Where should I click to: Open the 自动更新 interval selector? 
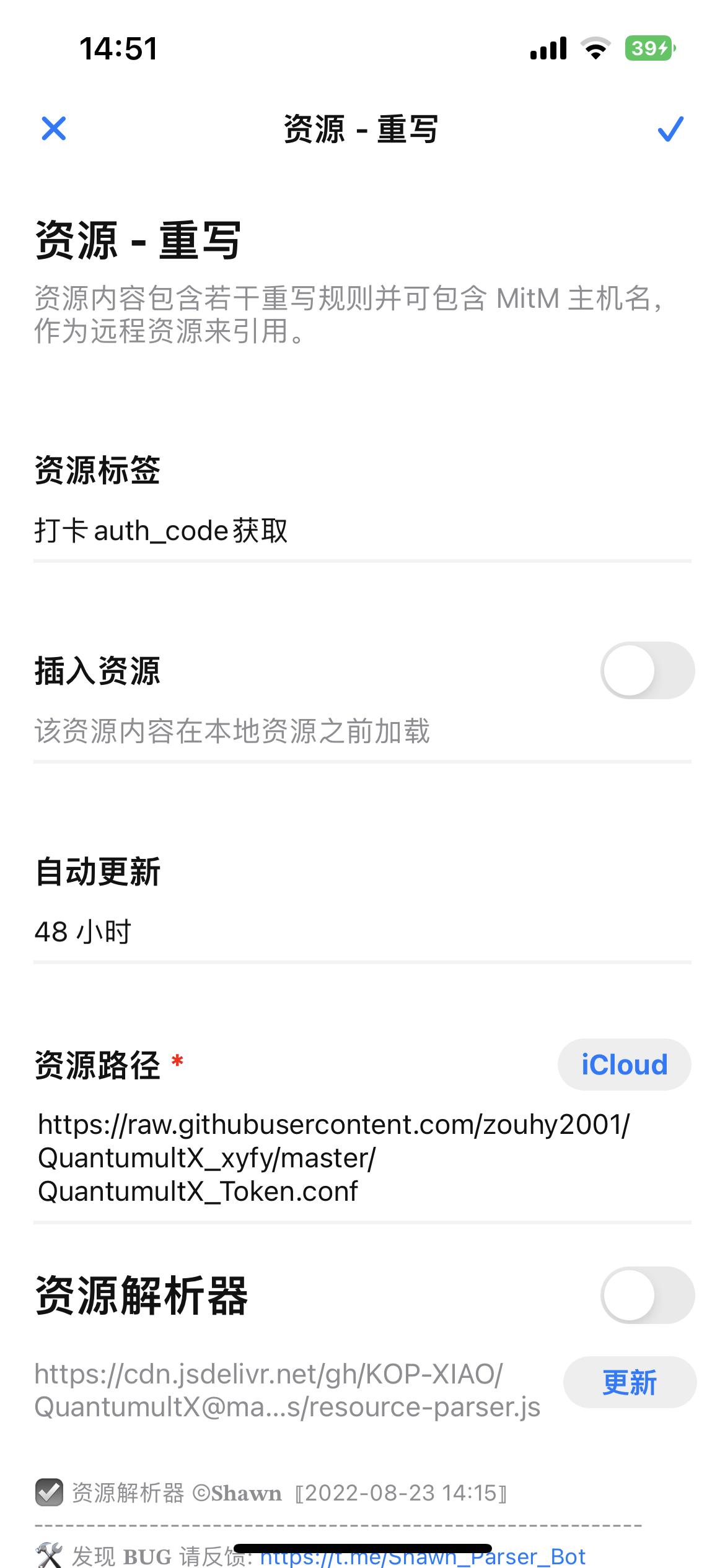[x=98, y=873]
